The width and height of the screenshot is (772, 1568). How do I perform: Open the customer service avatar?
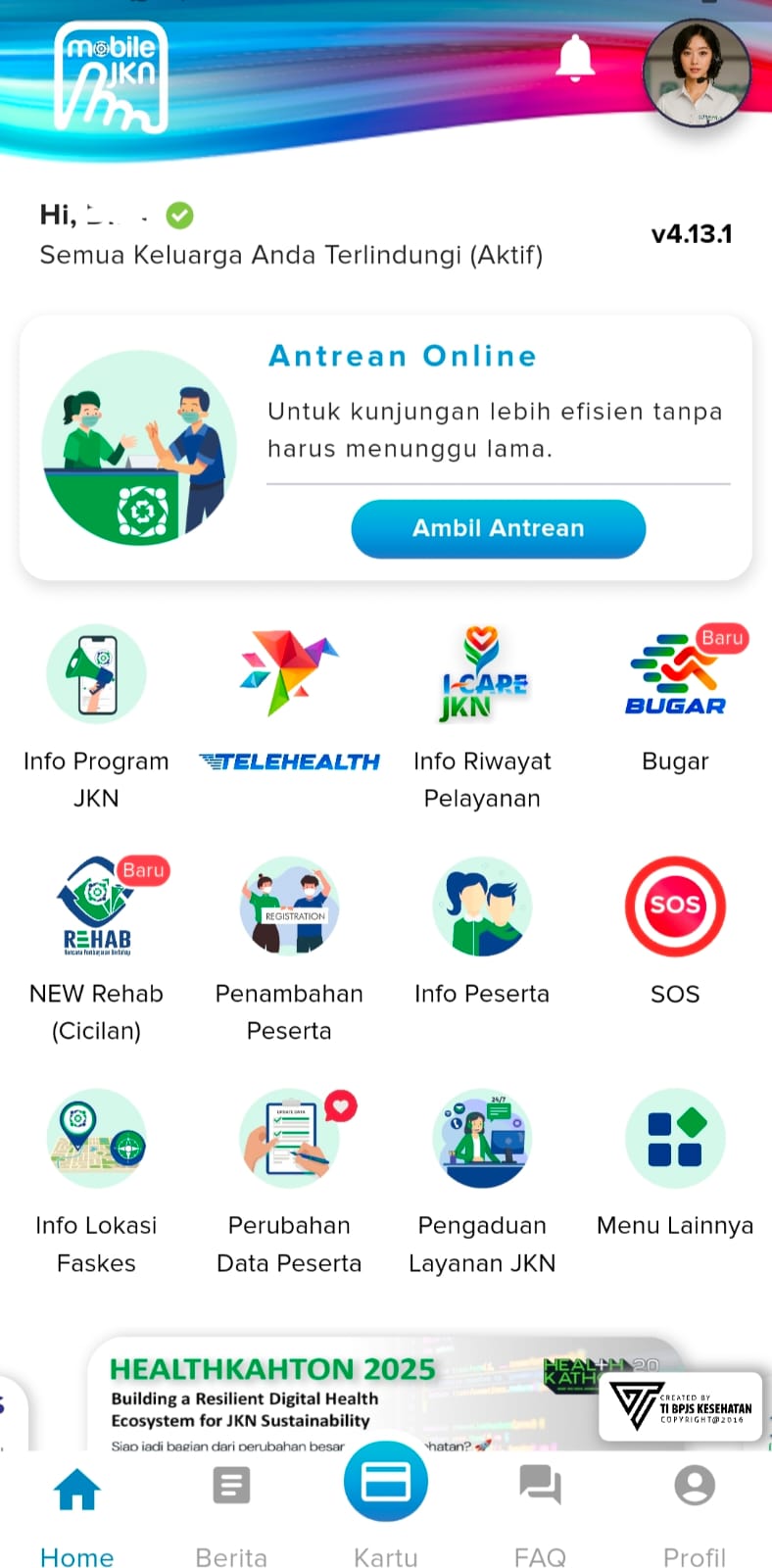(x=696, y=74)
